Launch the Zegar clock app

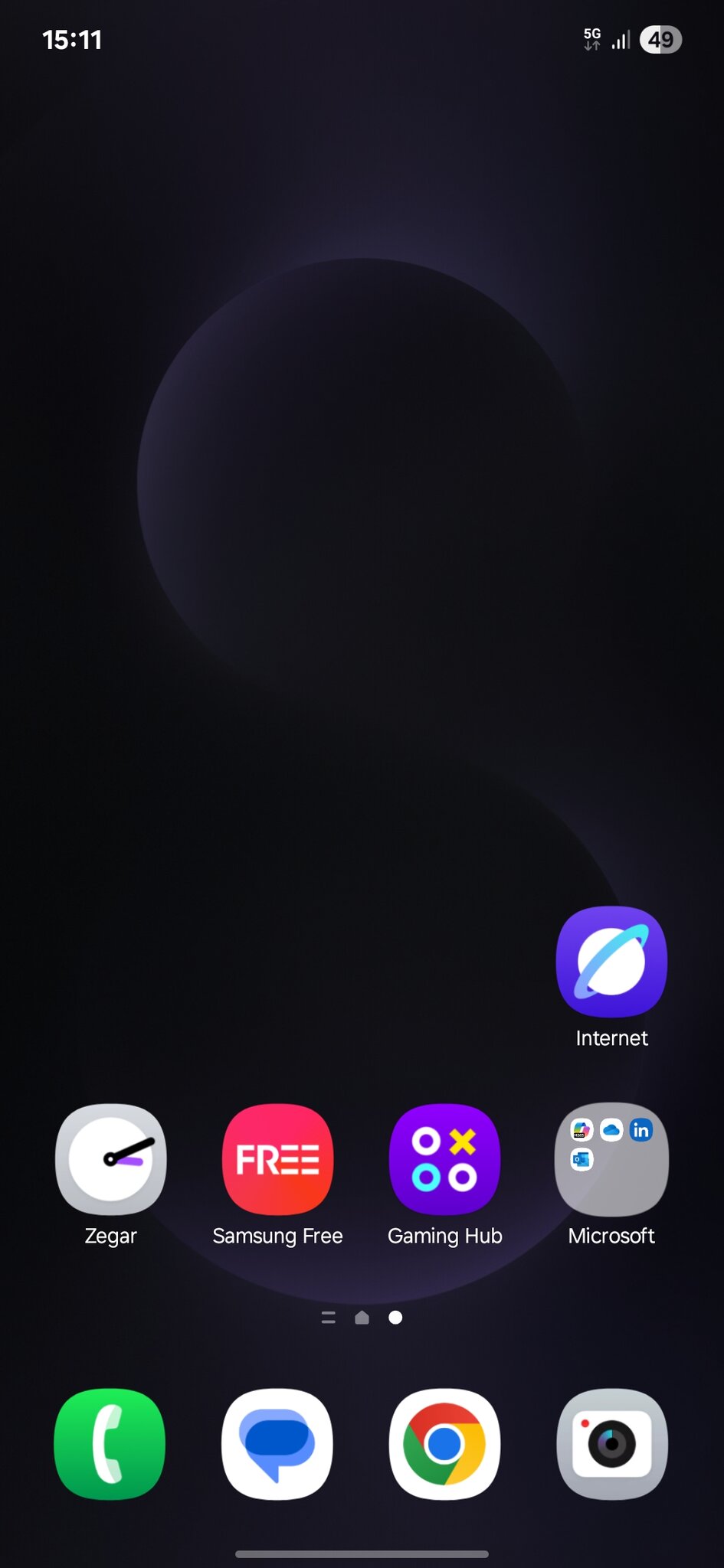(111, 1158)
